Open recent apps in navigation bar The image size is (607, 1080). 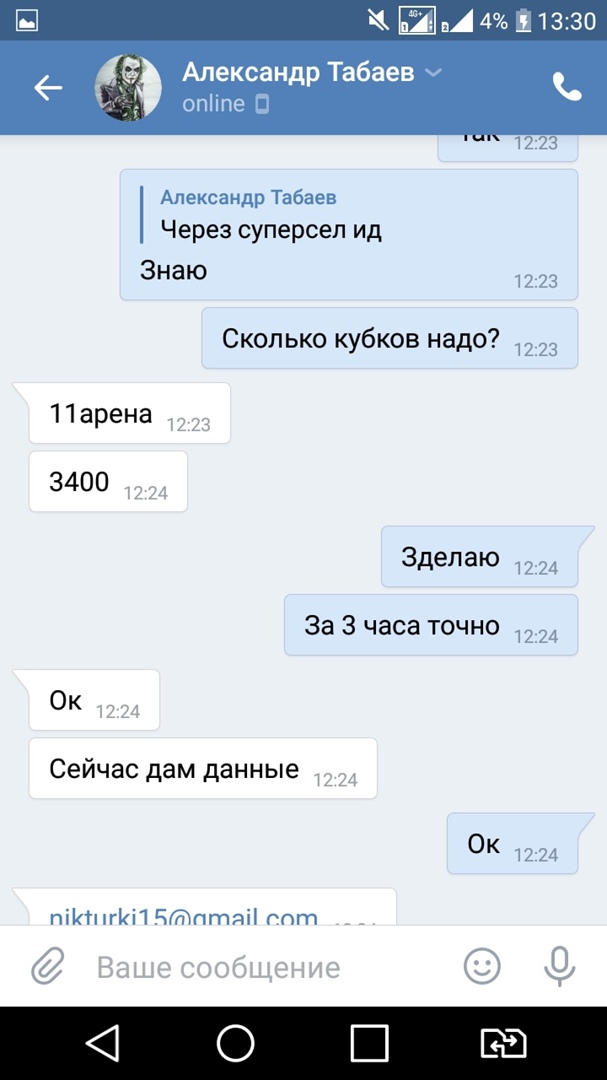point(369,1043)
